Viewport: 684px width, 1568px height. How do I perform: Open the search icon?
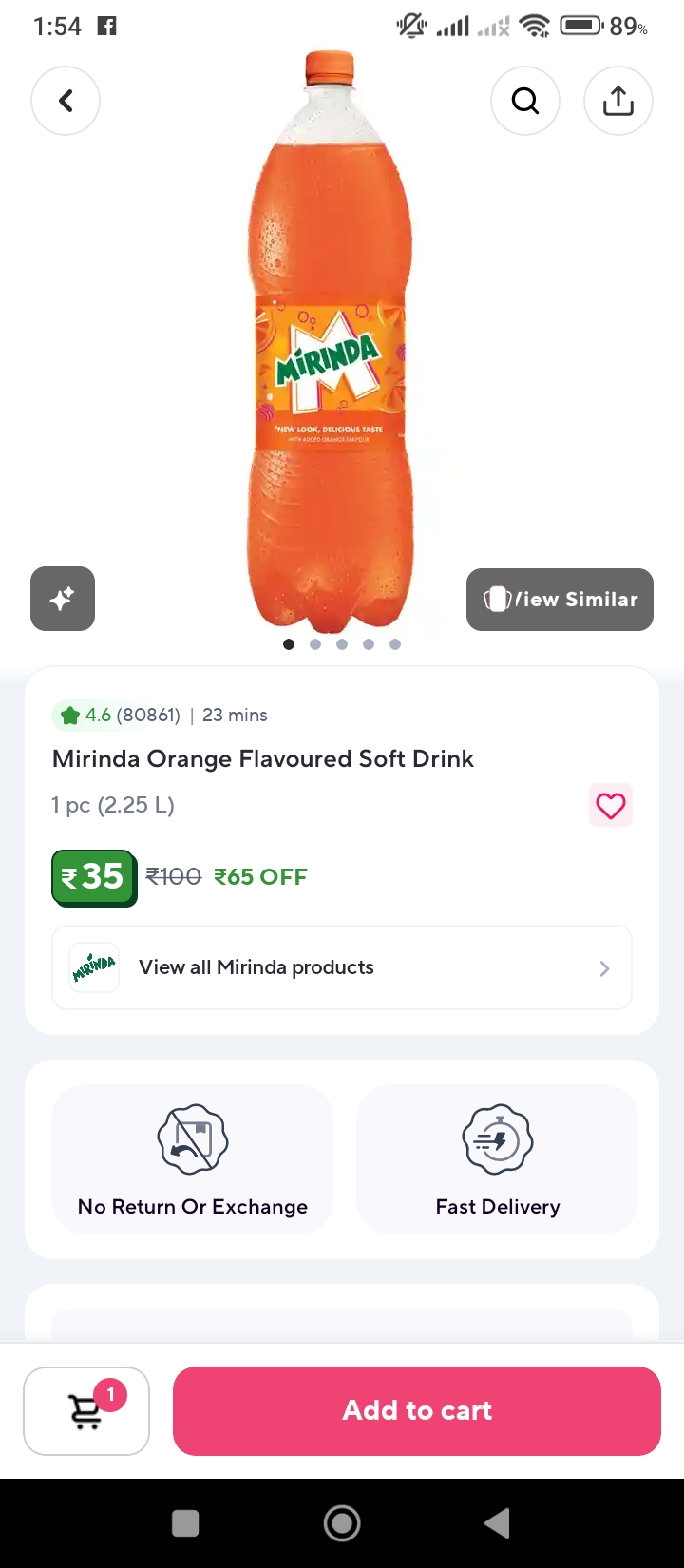click(x=525, y=101)
